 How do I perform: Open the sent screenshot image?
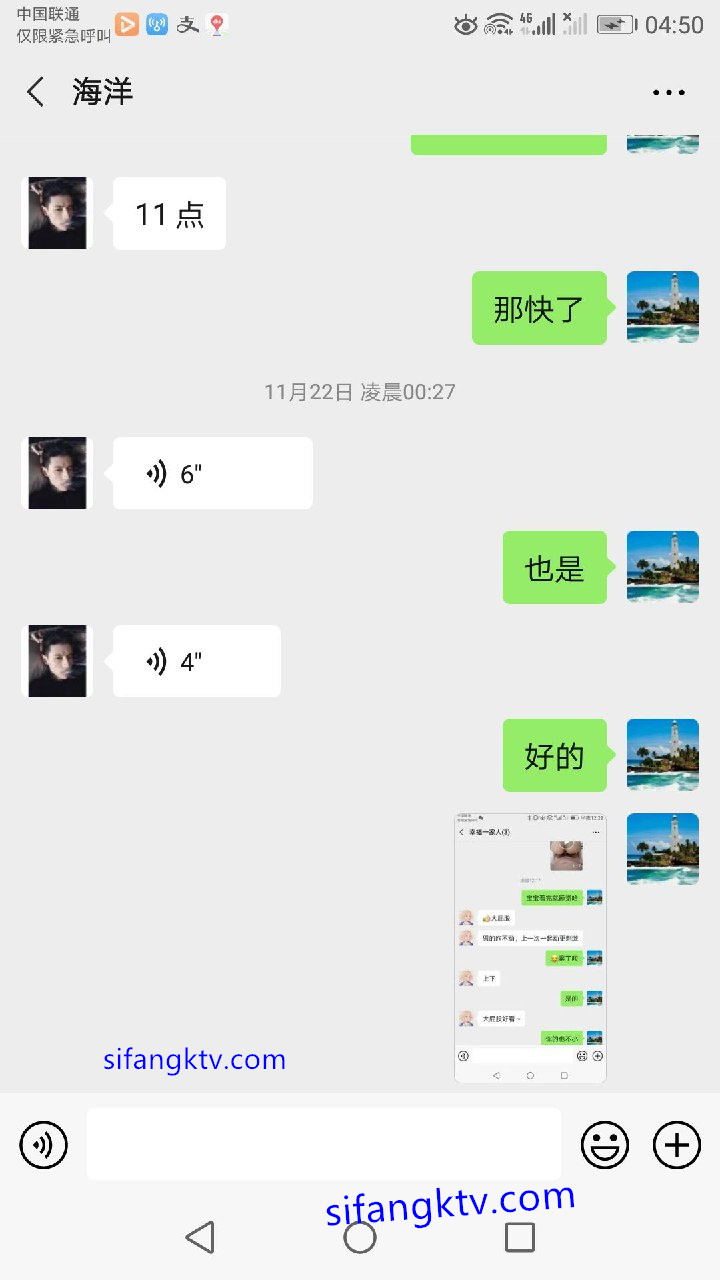click(x=530, y=947)
